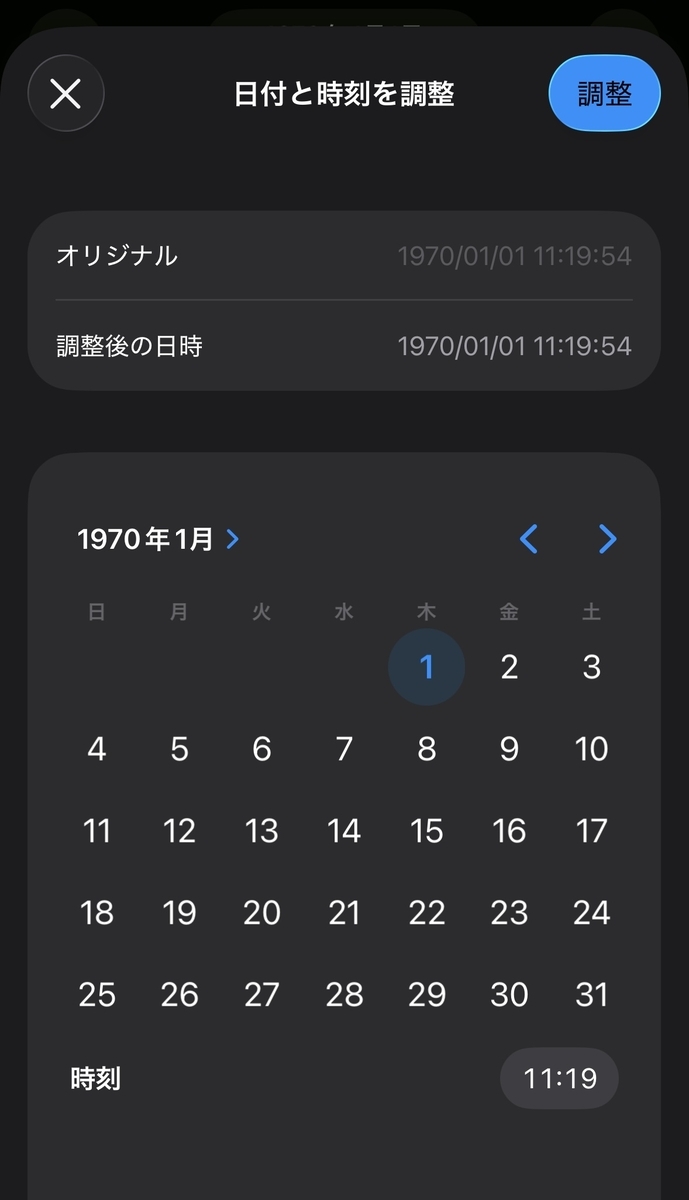This screenshot has height=1200, width=689.
Task: Pick the 17th of January
Action: click(592, 831)
